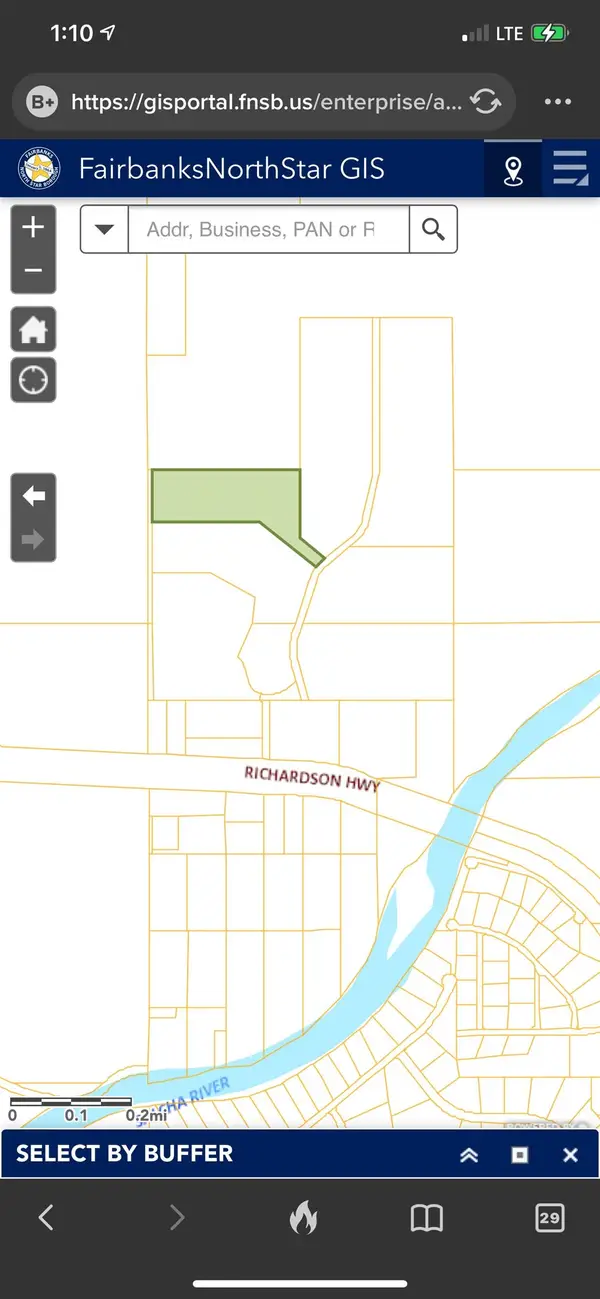The height and width of the screenshot is (1299, 600).
Task: Open the header menu list icon
Action: click(571, 169)
